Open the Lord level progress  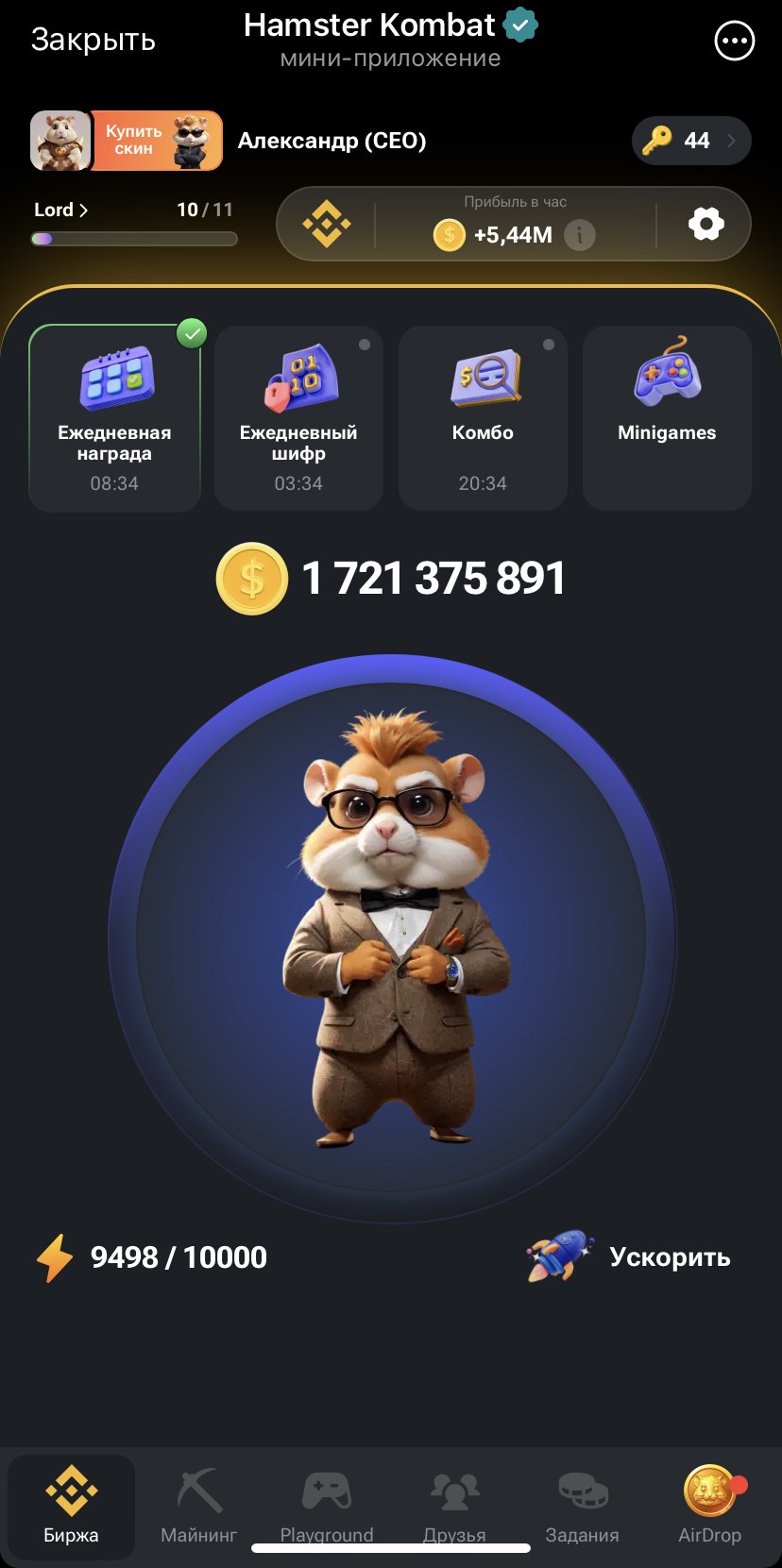click(61, 210)
